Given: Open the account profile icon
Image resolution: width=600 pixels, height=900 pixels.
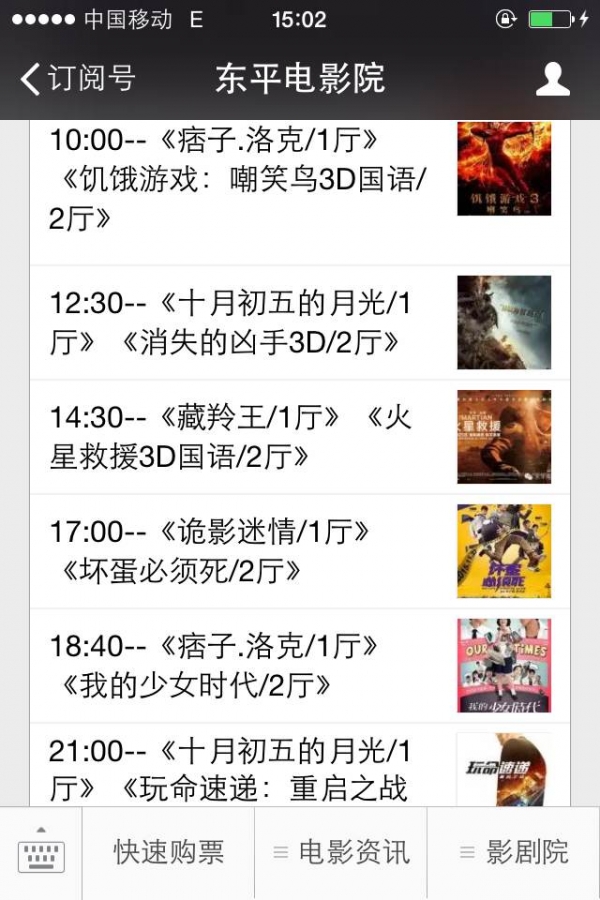Looking at the screenshot, I should [x=552, y=79].
